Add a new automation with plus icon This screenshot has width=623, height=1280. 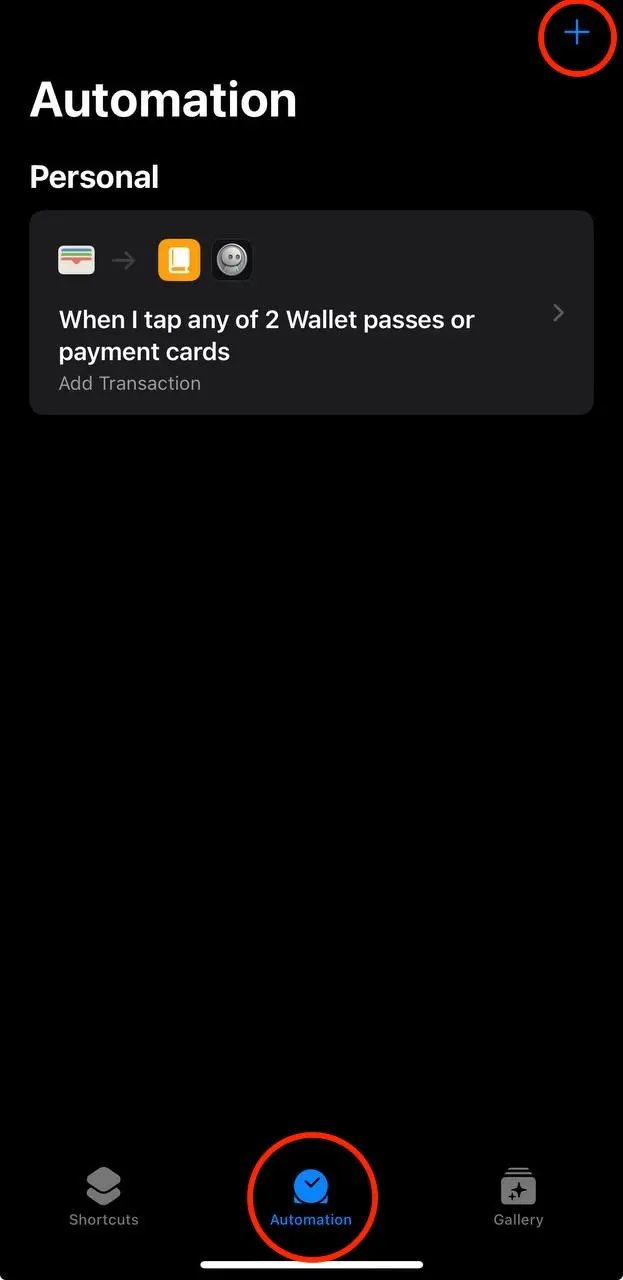pyautogui.click(x=576, y=34)
